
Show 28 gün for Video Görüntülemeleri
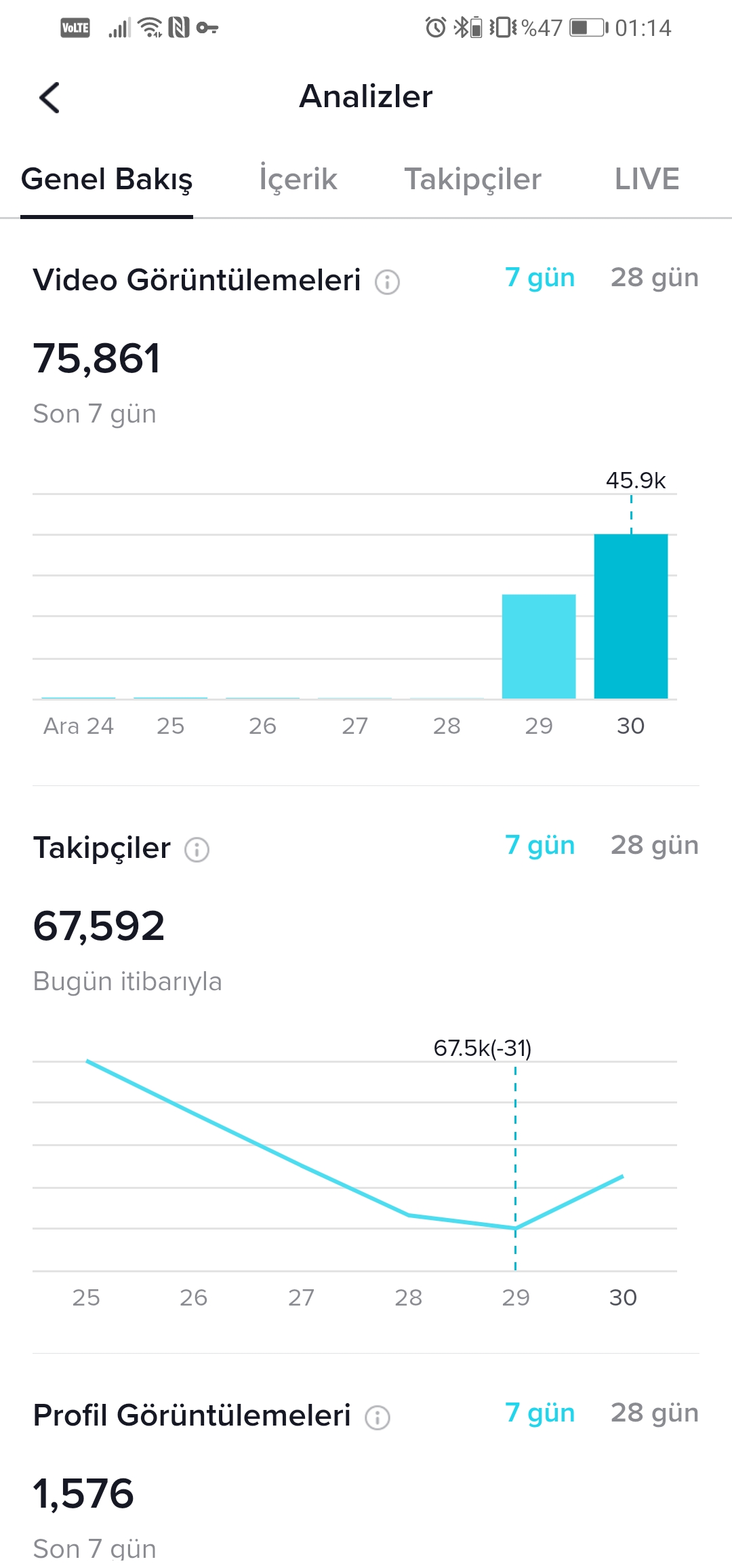(655, 278)
